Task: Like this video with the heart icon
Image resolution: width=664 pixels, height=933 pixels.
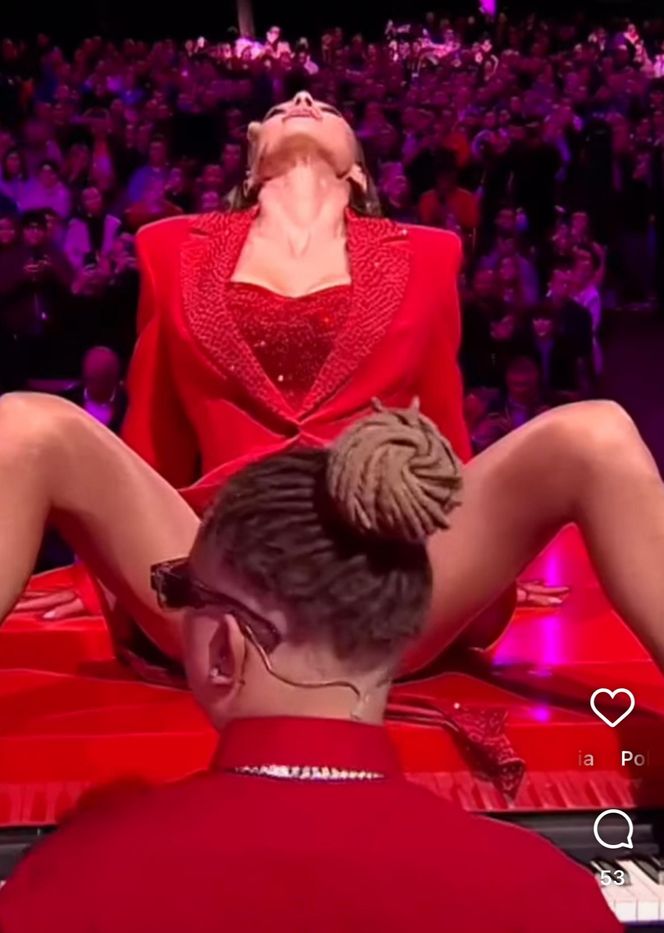Action: pyautogui.click(x=612, y=707)
